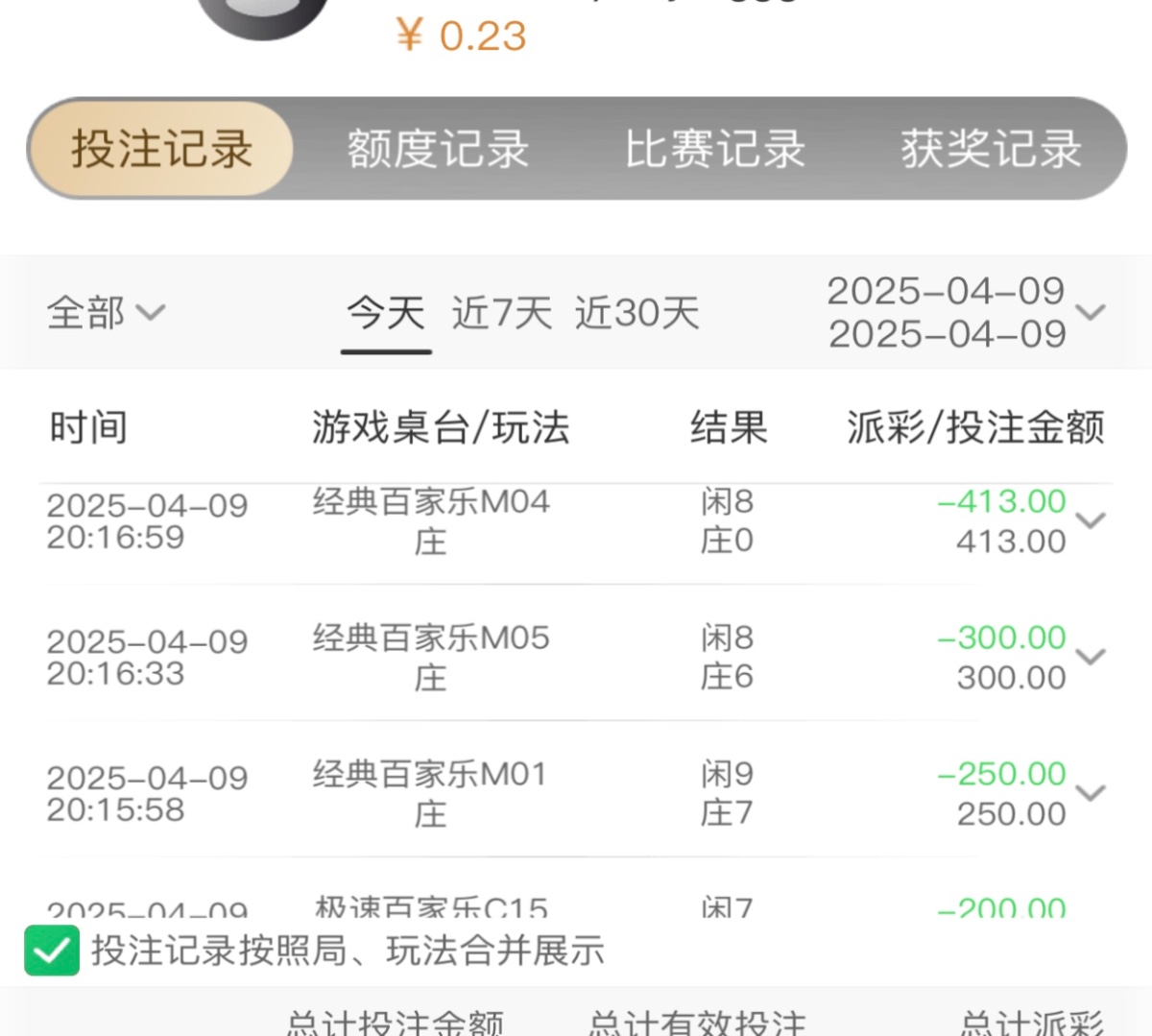This screenshot has width=1152, height=1036.
Task: Switch to the 额度记录 tab
Action: click(x=438, y=150)
